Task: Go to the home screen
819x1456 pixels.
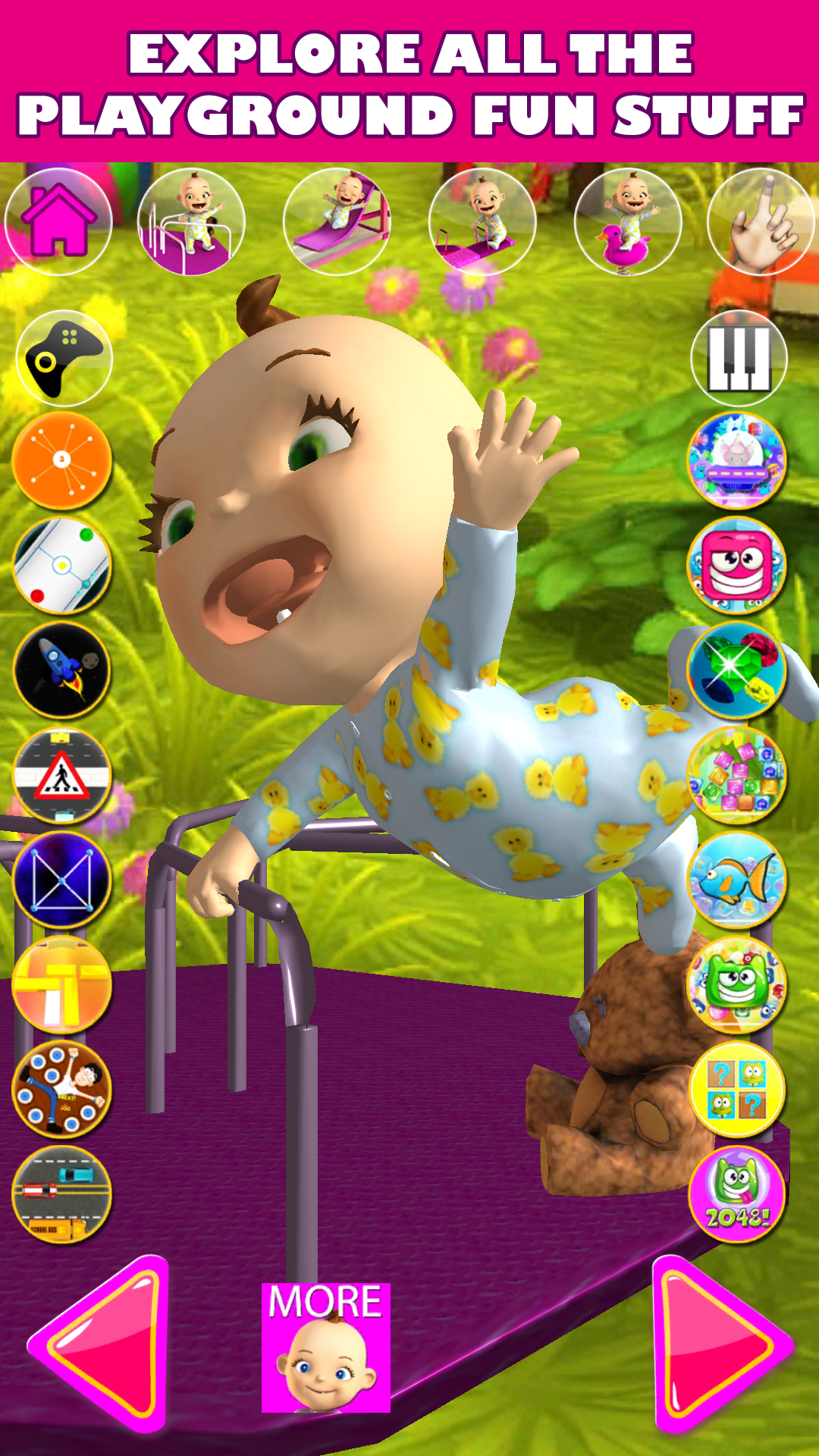Action: point(58,221)
